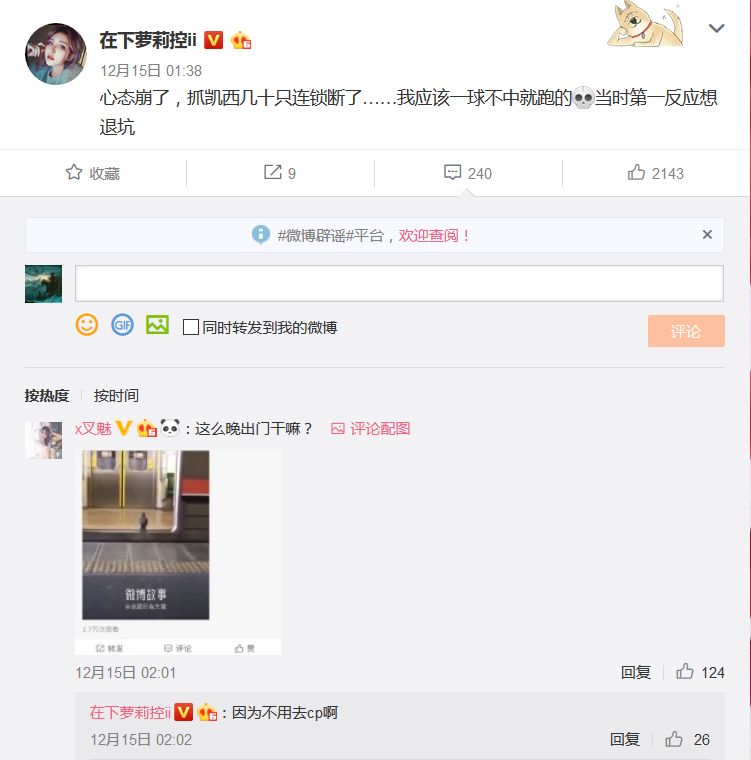Open the 240 comments section
This screenshot has width=751, height=760.
(x=468, y=173)
